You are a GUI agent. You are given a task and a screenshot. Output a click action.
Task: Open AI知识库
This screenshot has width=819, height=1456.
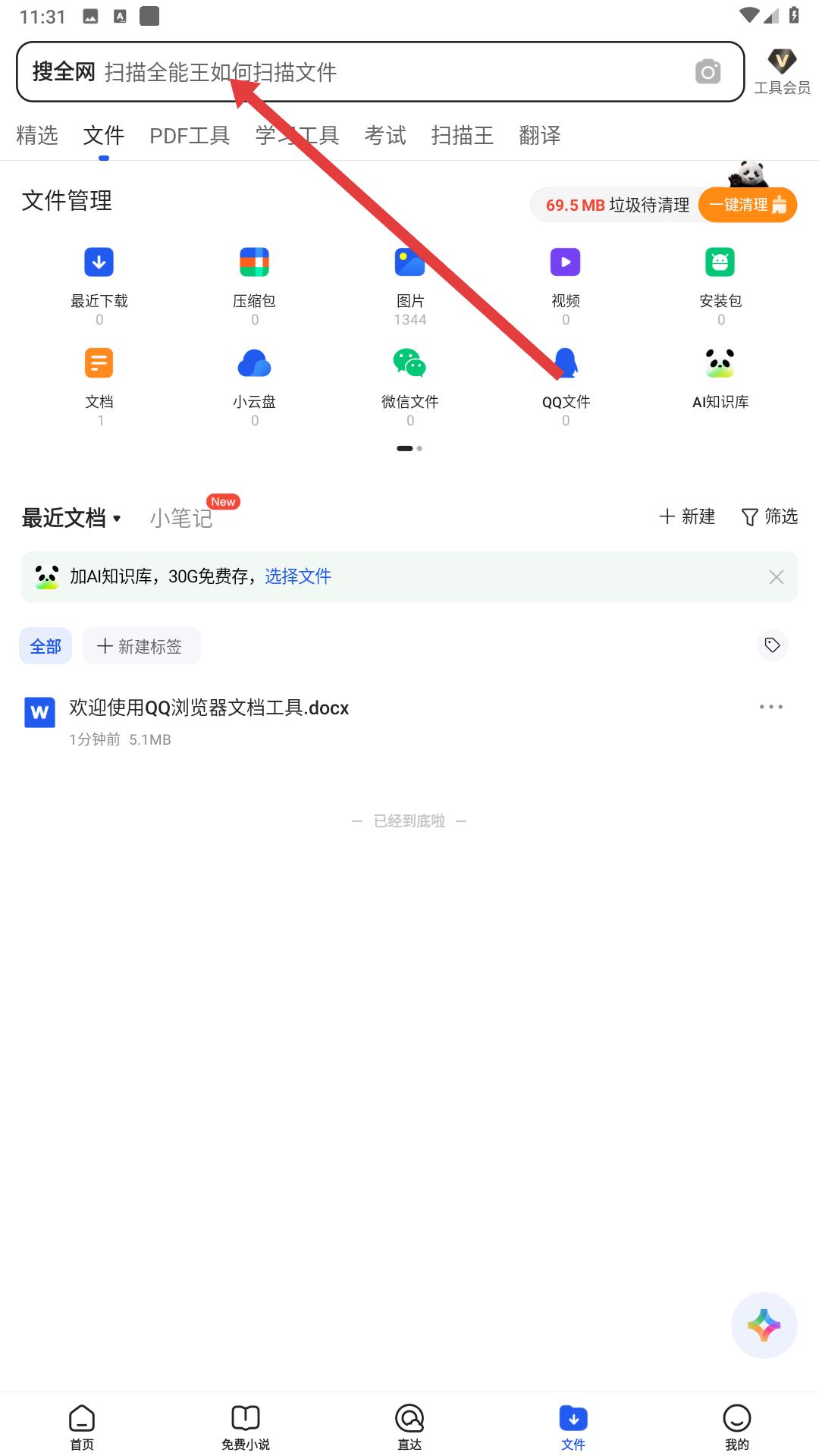720,378
